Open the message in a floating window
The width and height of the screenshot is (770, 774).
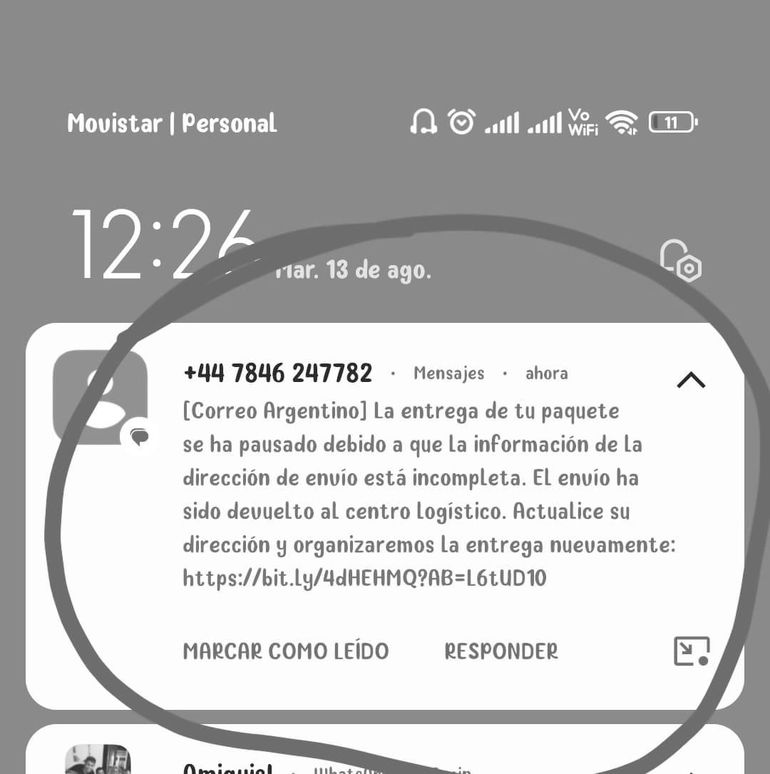pos(691,651)
